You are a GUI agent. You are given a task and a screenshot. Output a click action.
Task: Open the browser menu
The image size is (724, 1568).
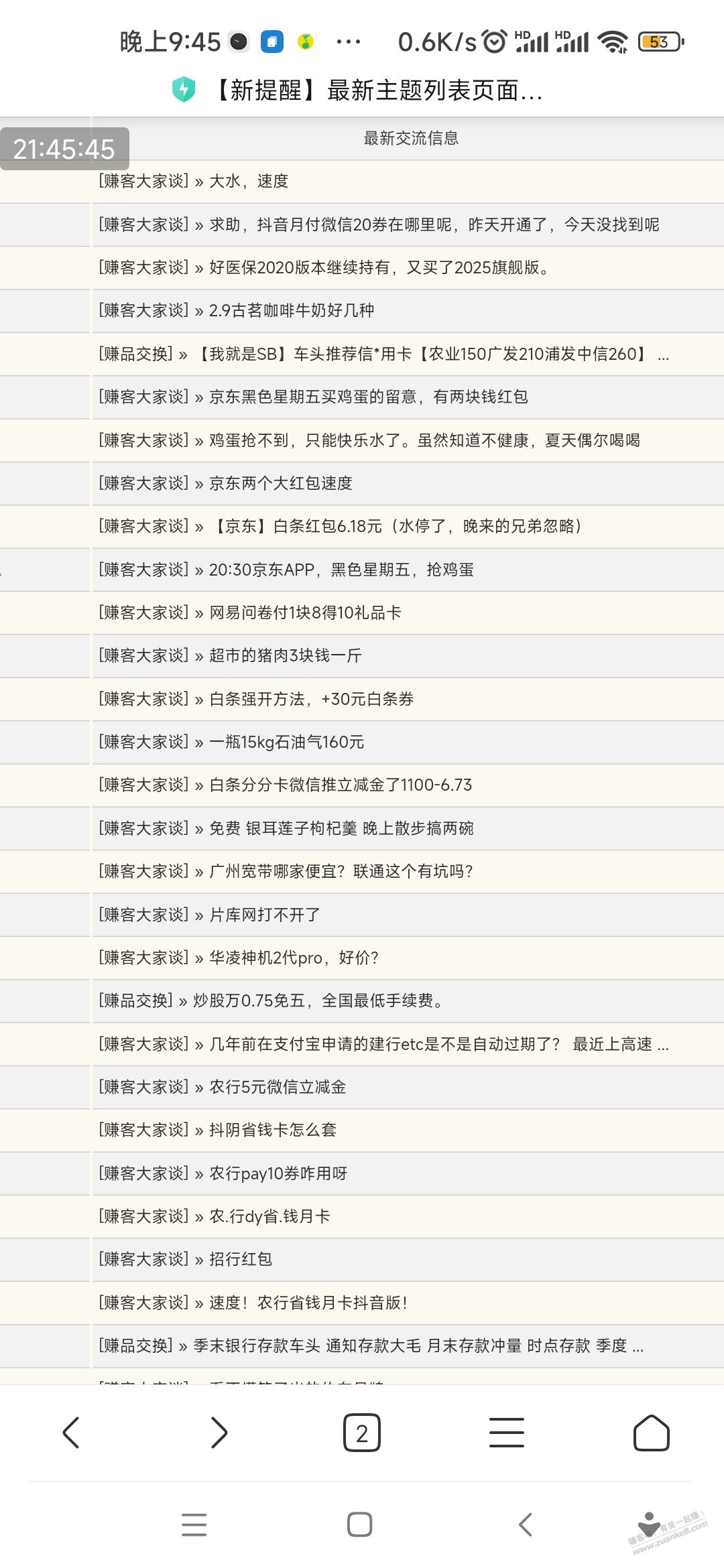pos(507,1433)
